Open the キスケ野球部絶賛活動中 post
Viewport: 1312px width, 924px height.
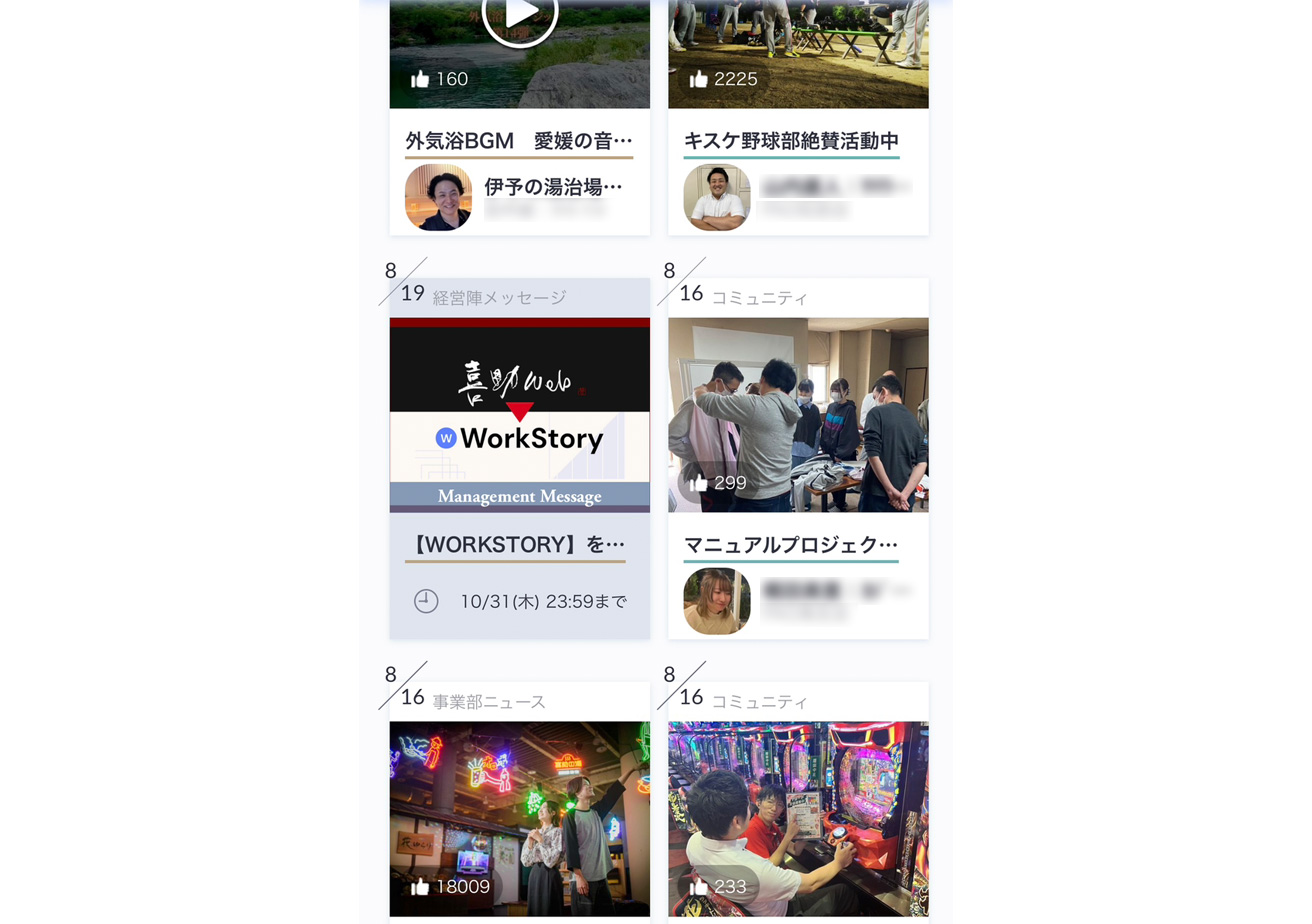click(x=791, y=140)
